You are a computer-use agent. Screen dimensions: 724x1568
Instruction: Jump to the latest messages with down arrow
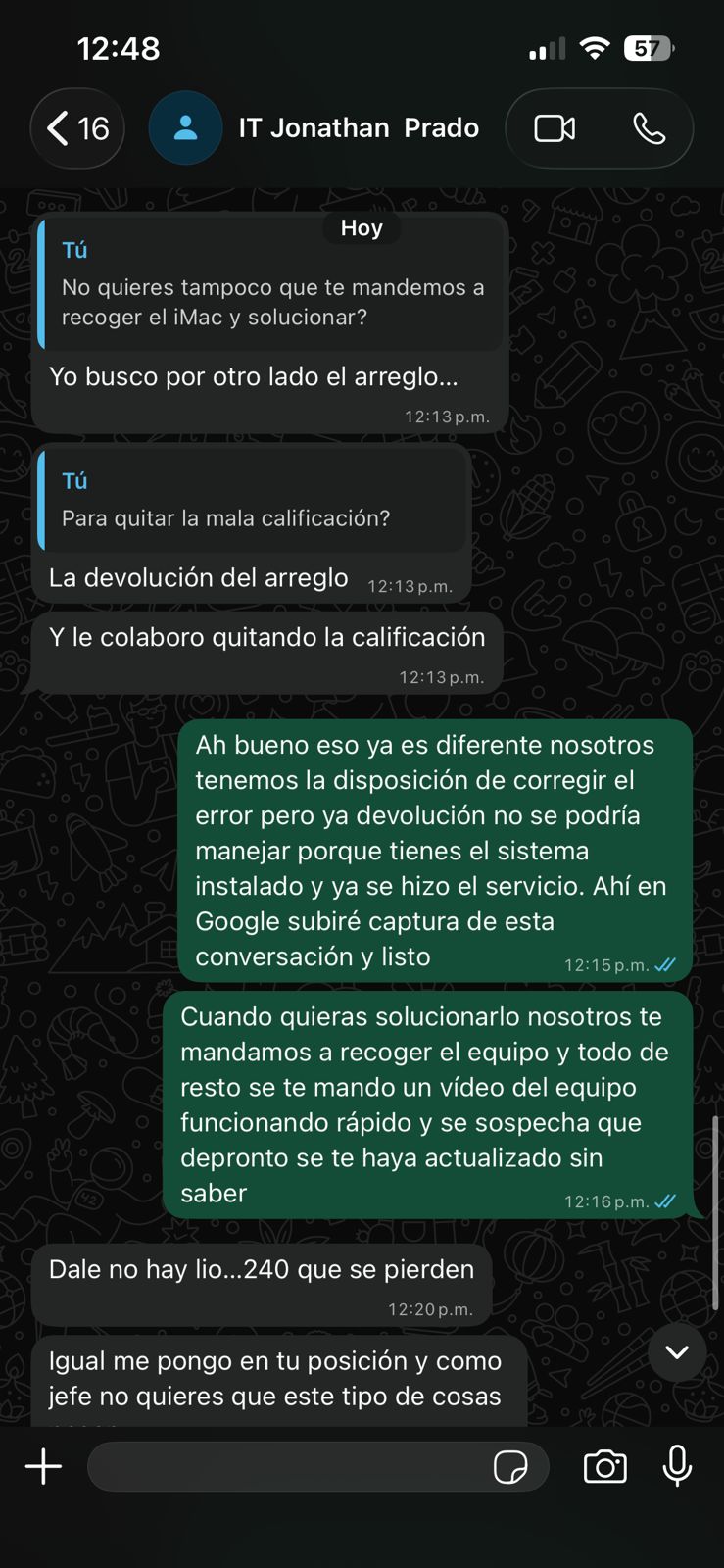pyautogui.click(x=676, y=1352)
